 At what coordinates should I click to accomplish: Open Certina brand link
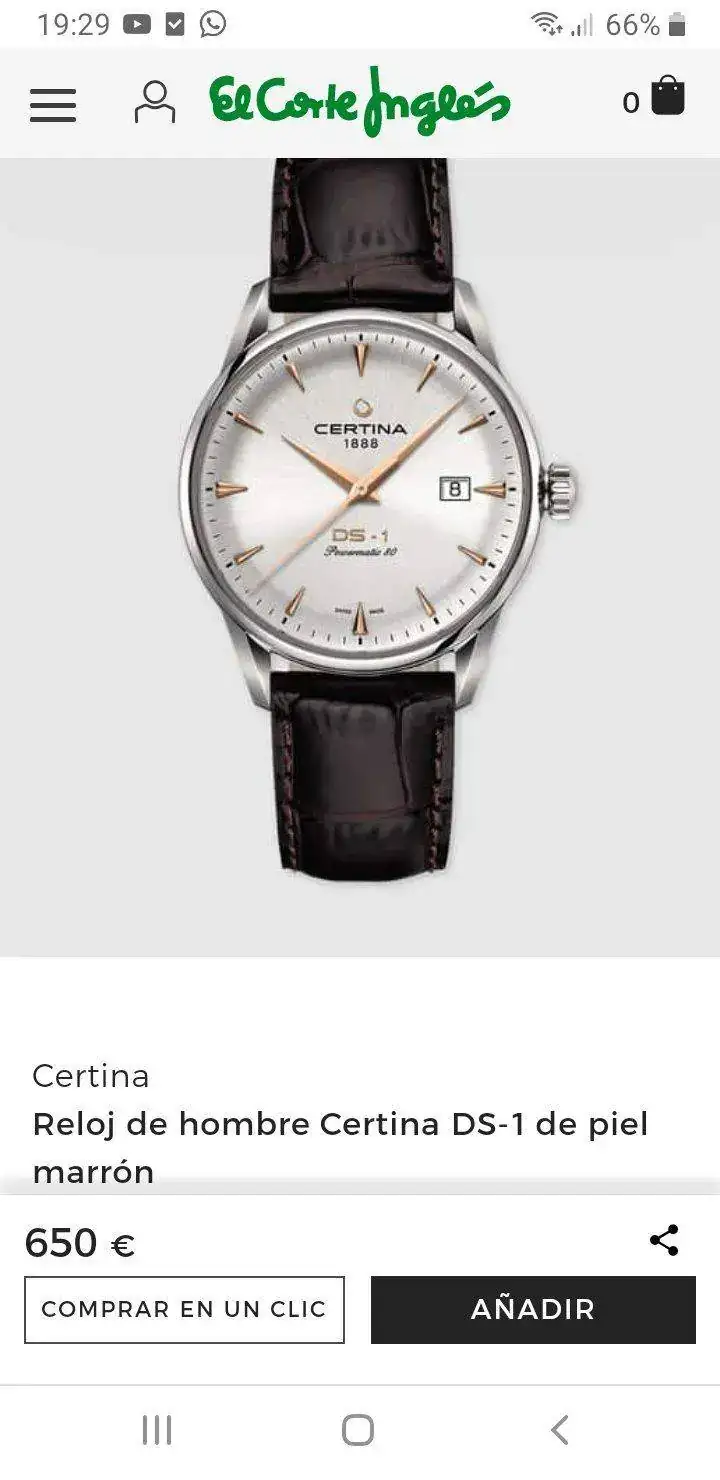pos(91,1076)
